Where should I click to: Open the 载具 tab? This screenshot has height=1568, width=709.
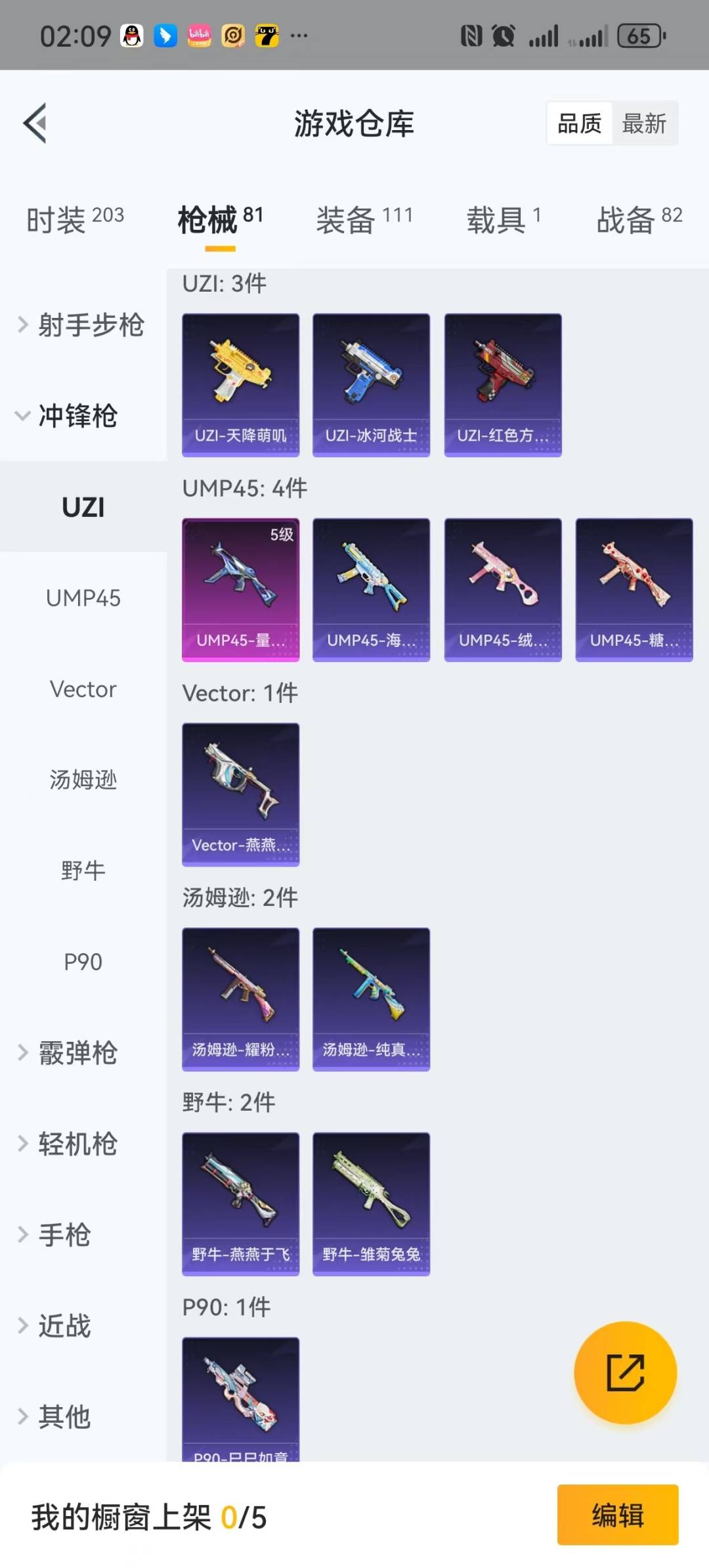pyautogui.click(x=504, y=219)
